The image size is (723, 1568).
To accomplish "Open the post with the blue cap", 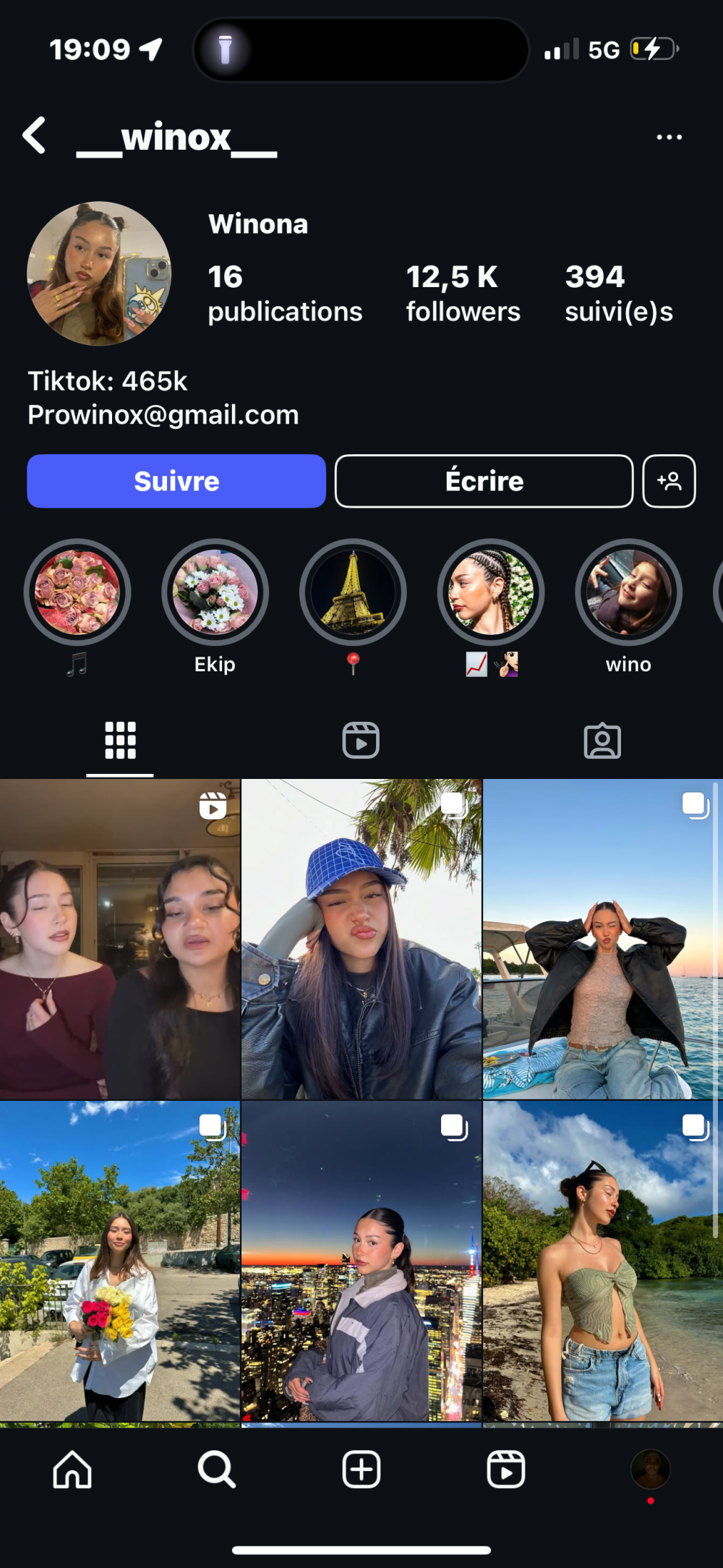I will click(x=361, y=939).
